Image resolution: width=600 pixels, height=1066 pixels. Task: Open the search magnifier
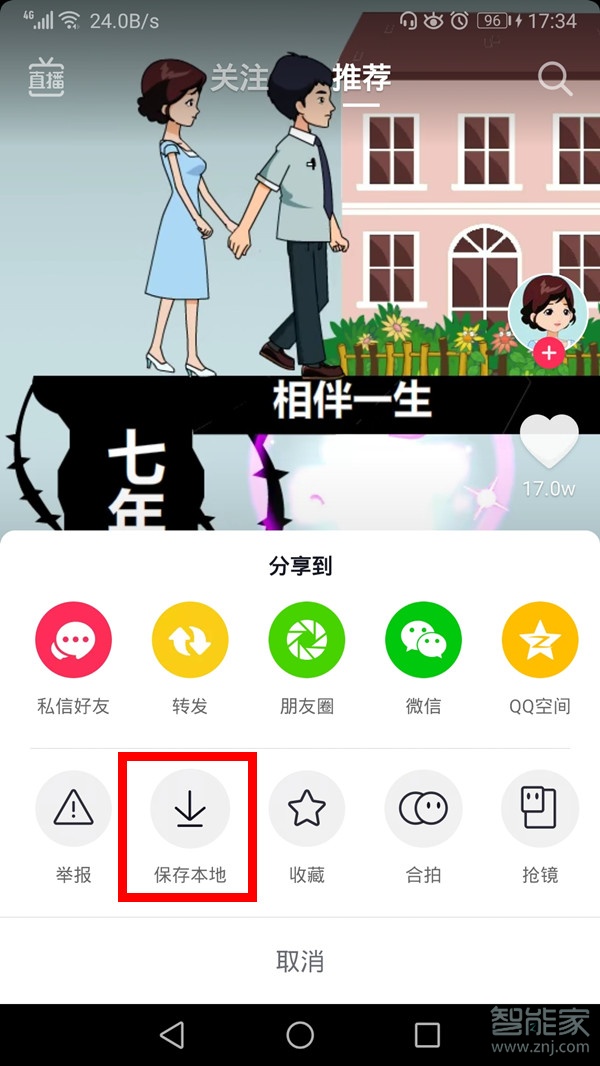[x=555, y=78]
